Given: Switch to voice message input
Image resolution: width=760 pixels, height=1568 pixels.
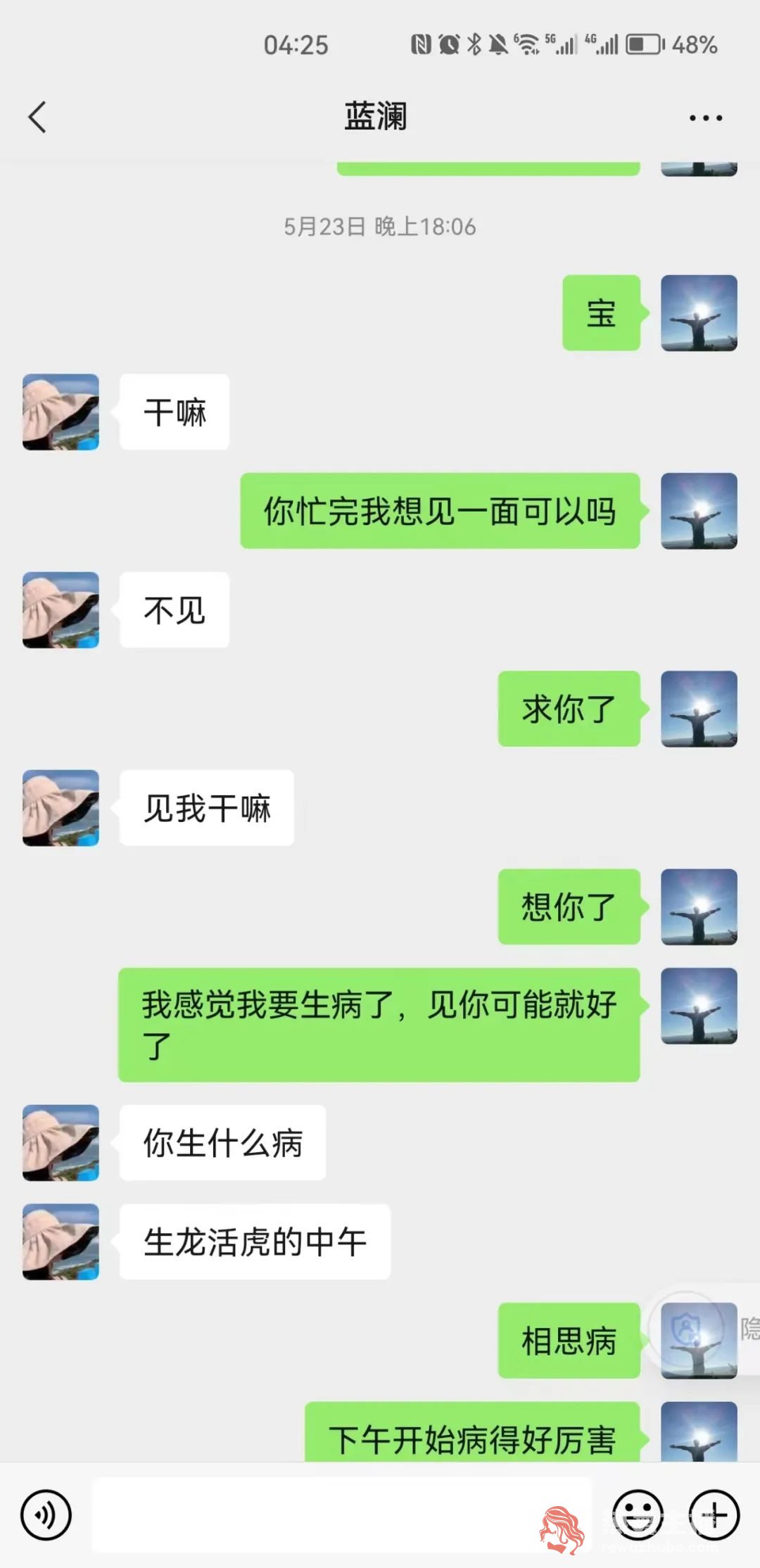Looking at the screenshot, I should [x=46, y=1515].
